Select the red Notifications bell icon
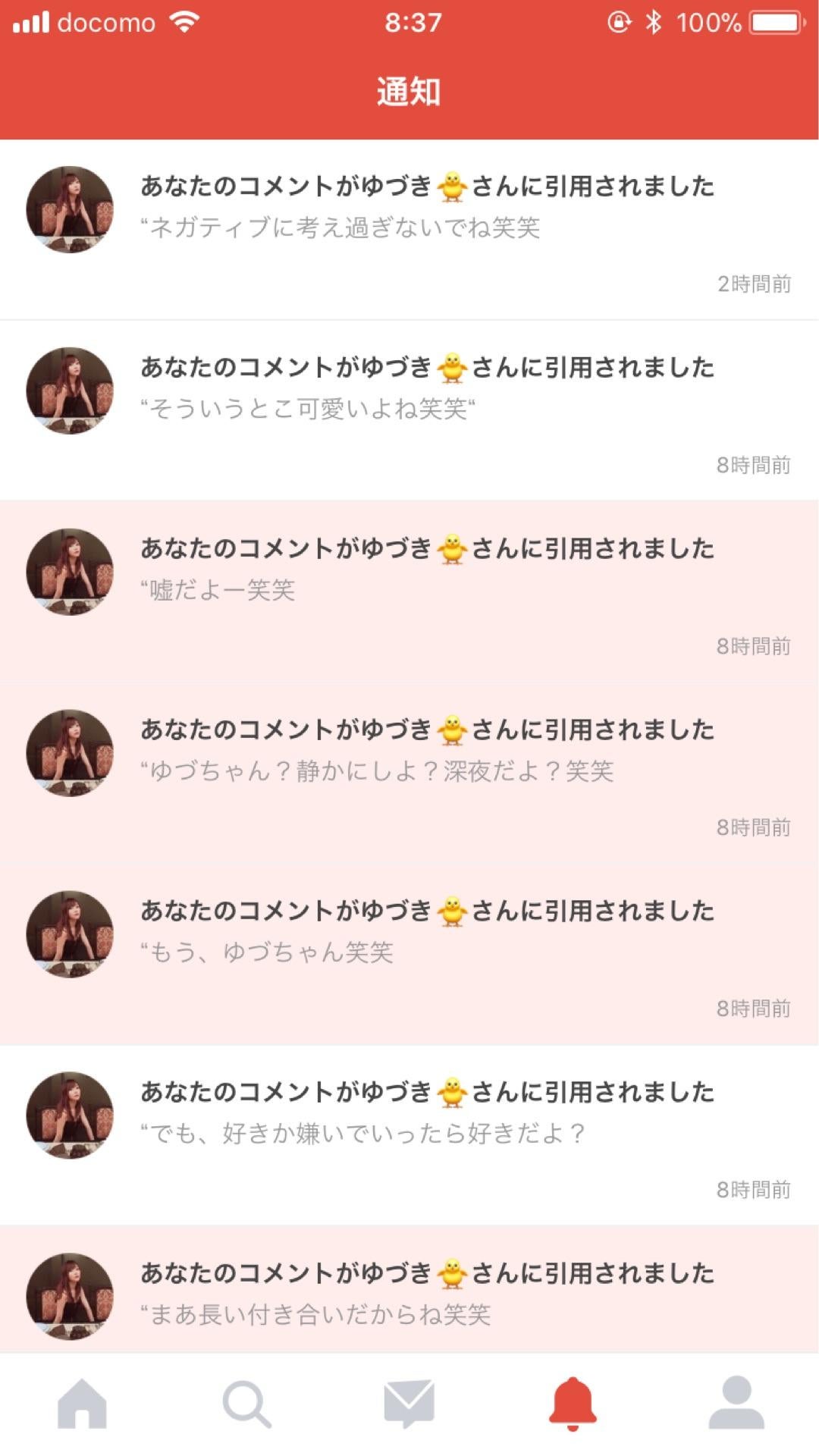This screenshot has width=819, height=1456. (x=573, y=1401)
